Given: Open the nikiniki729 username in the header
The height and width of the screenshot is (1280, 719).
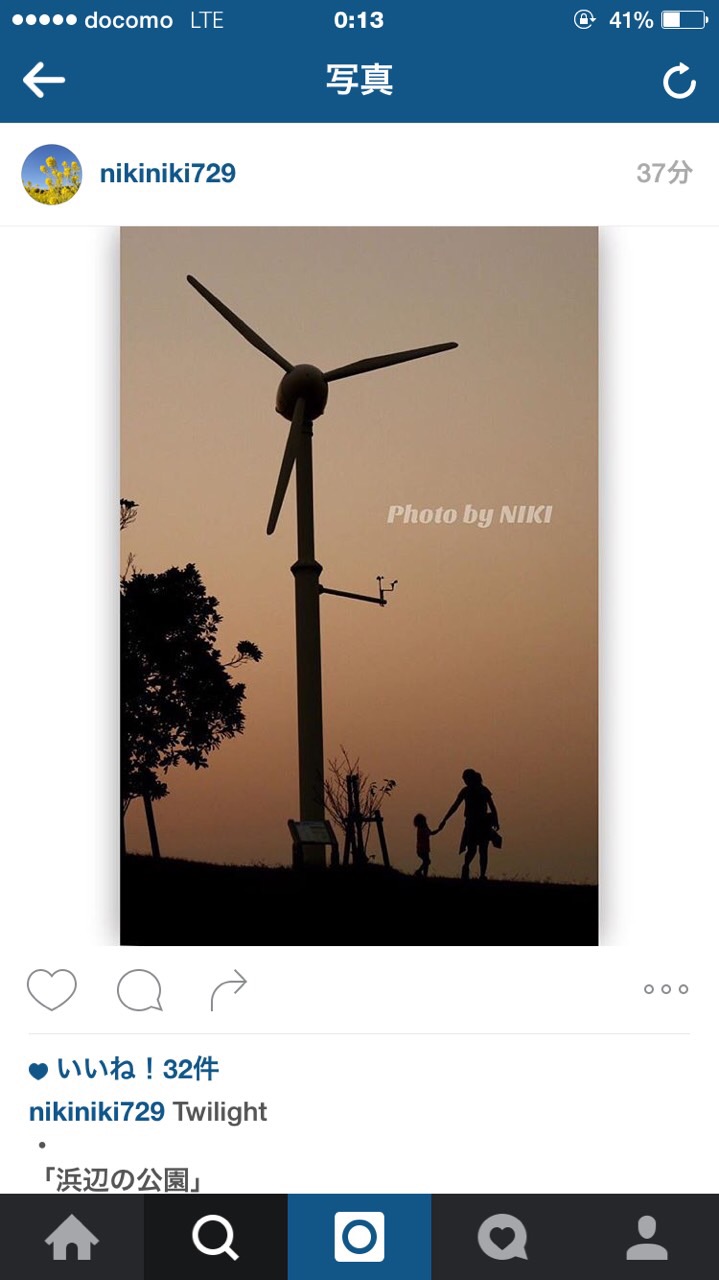Looking at the screenshot, I should 167,173.
